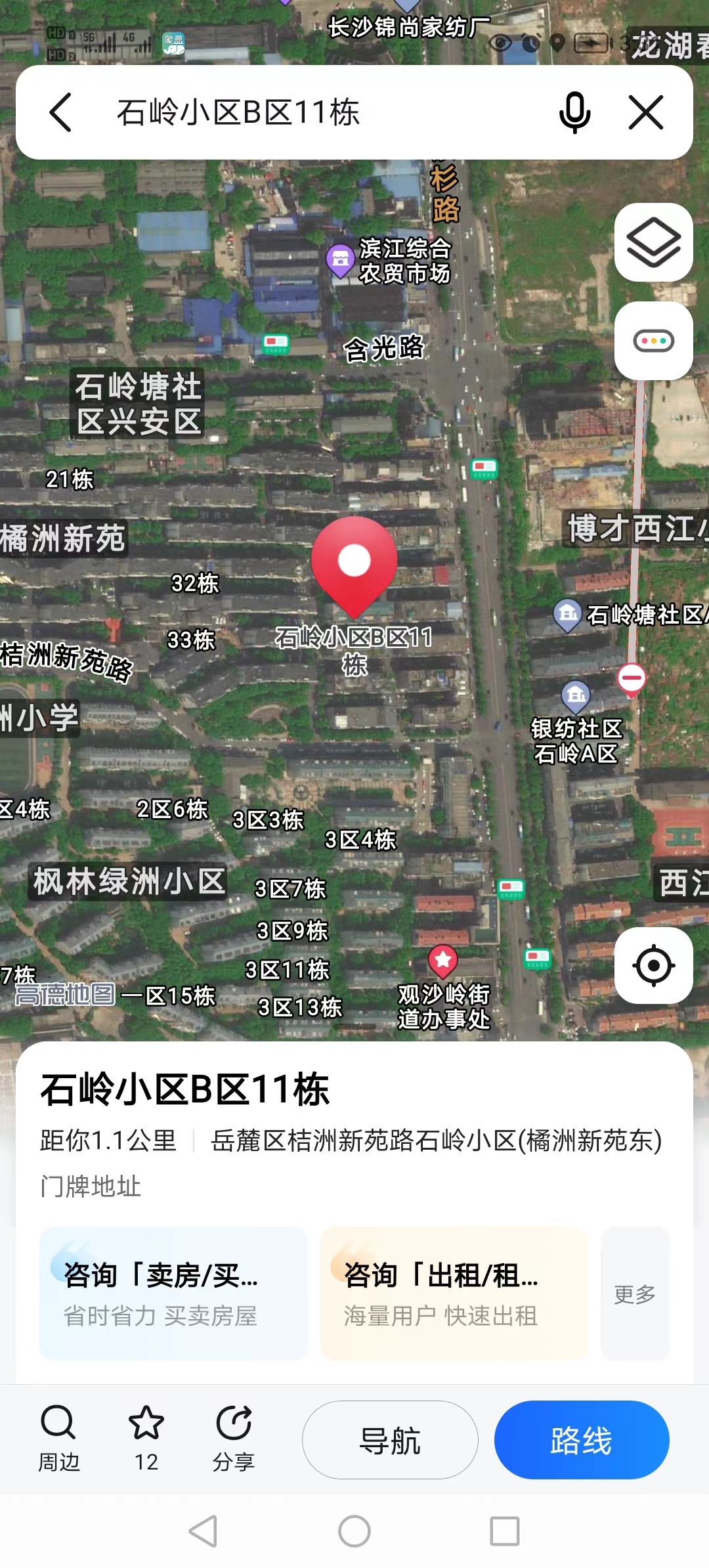709x1568 pixels.
Task: Clear the search with the X icon
Action: point(646,112)
